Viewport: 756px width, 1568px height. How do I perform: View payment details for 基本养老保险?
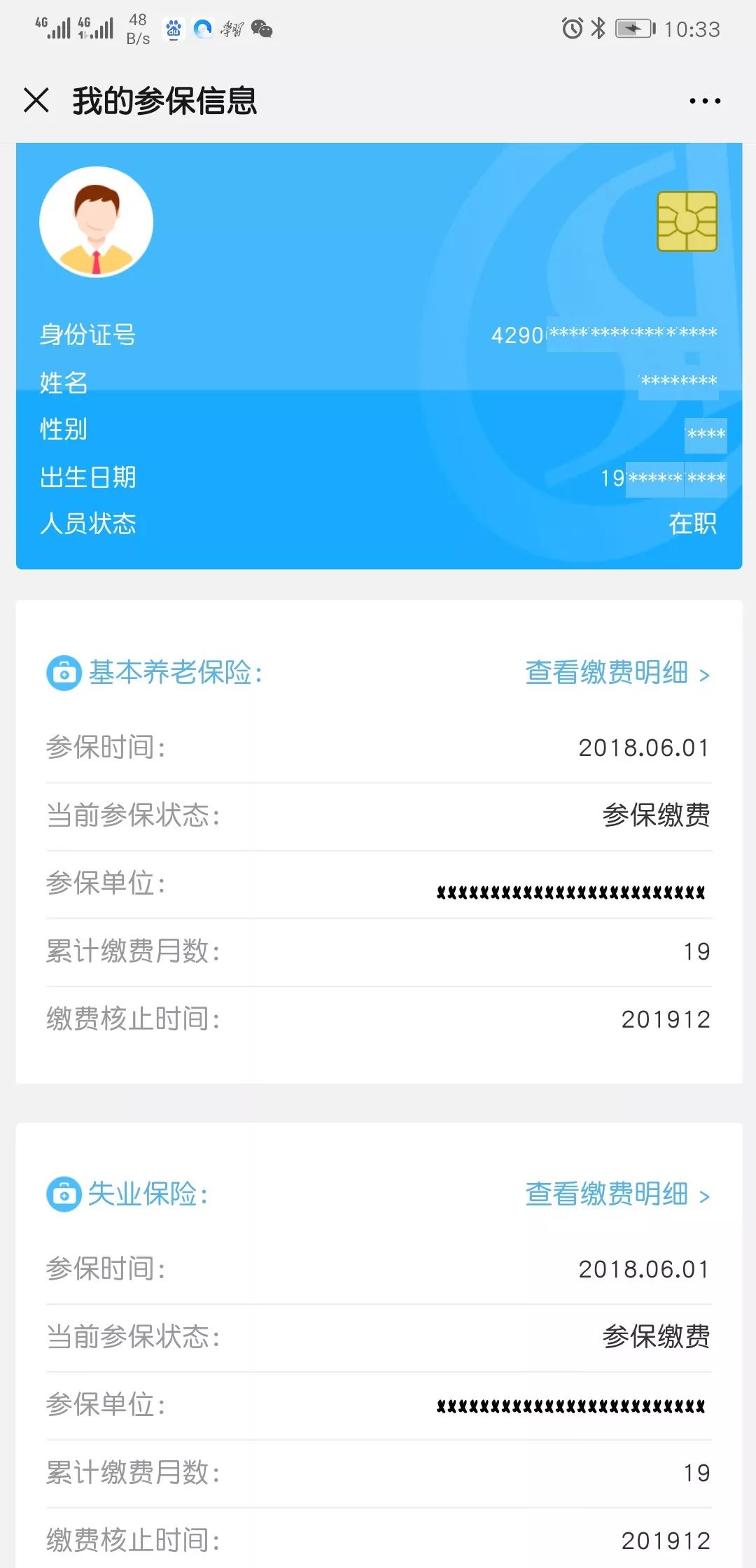[617, 673]
